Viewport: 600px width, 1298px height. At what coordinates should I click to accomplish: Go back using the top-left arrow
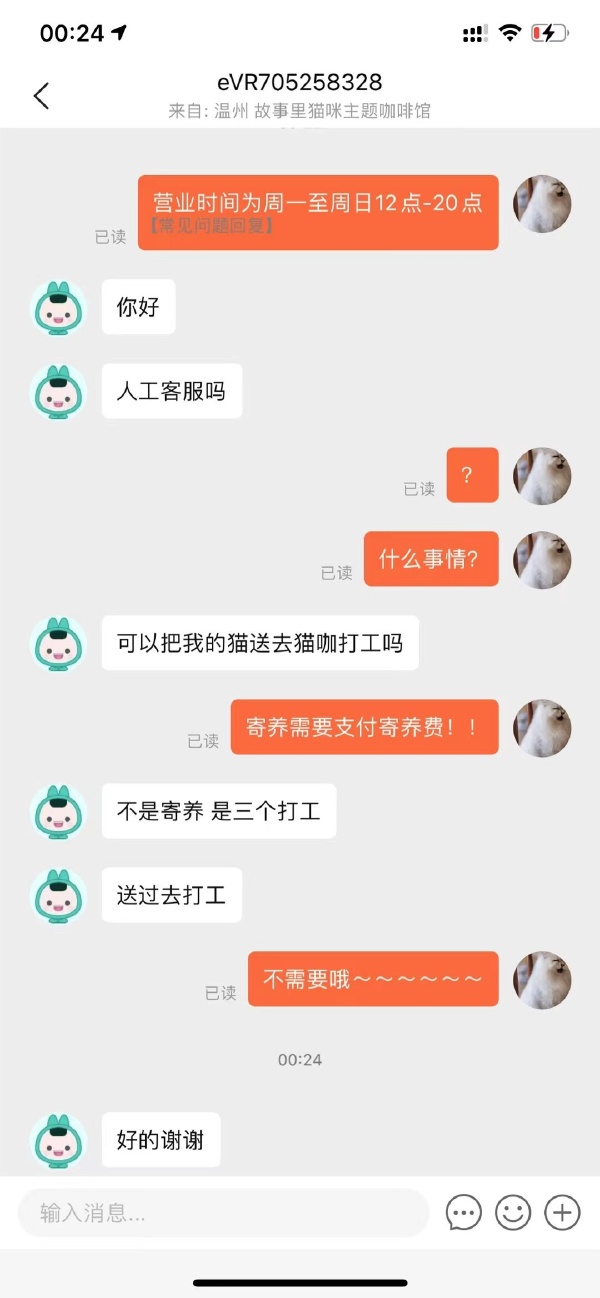click(x=41, y=96)
